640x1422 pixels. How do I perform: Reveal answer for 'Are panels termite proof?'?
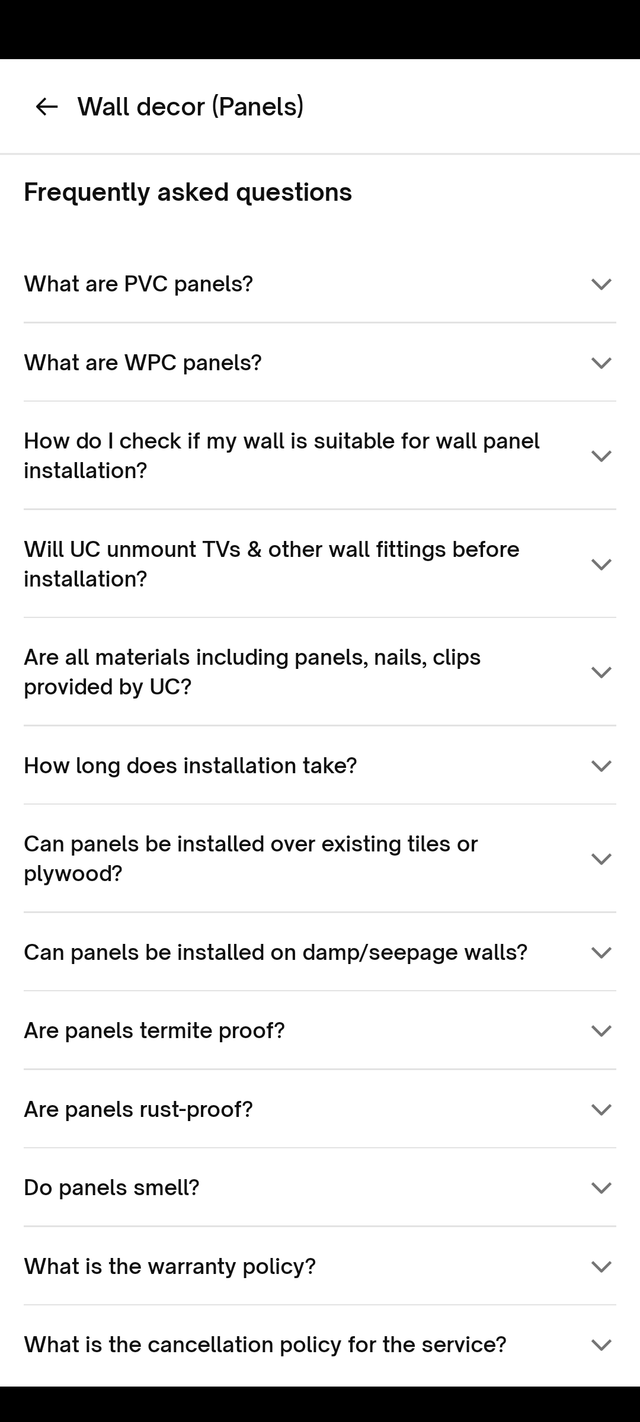tap(600, 1031)
